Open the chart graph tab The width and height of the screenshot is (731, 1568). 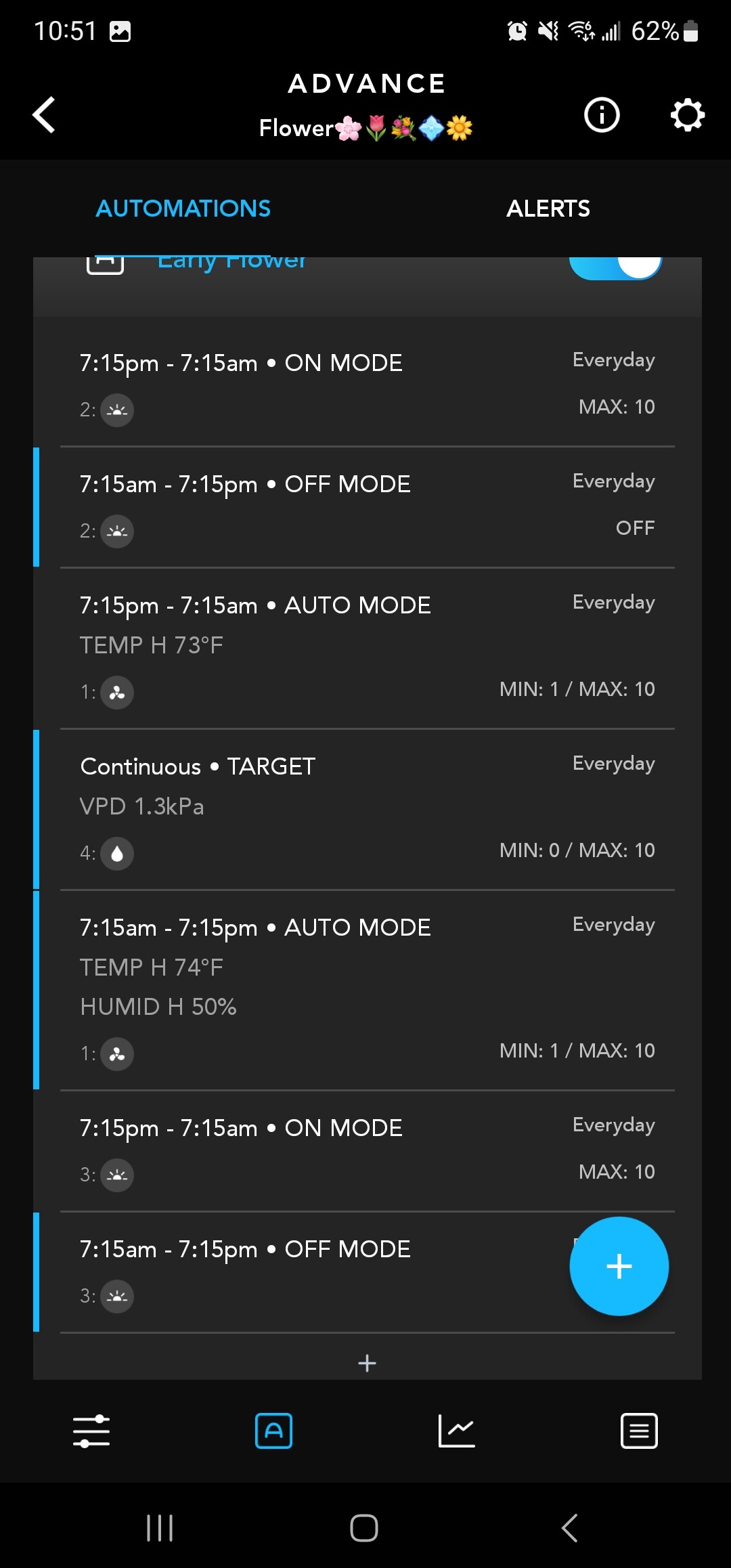457,1431
